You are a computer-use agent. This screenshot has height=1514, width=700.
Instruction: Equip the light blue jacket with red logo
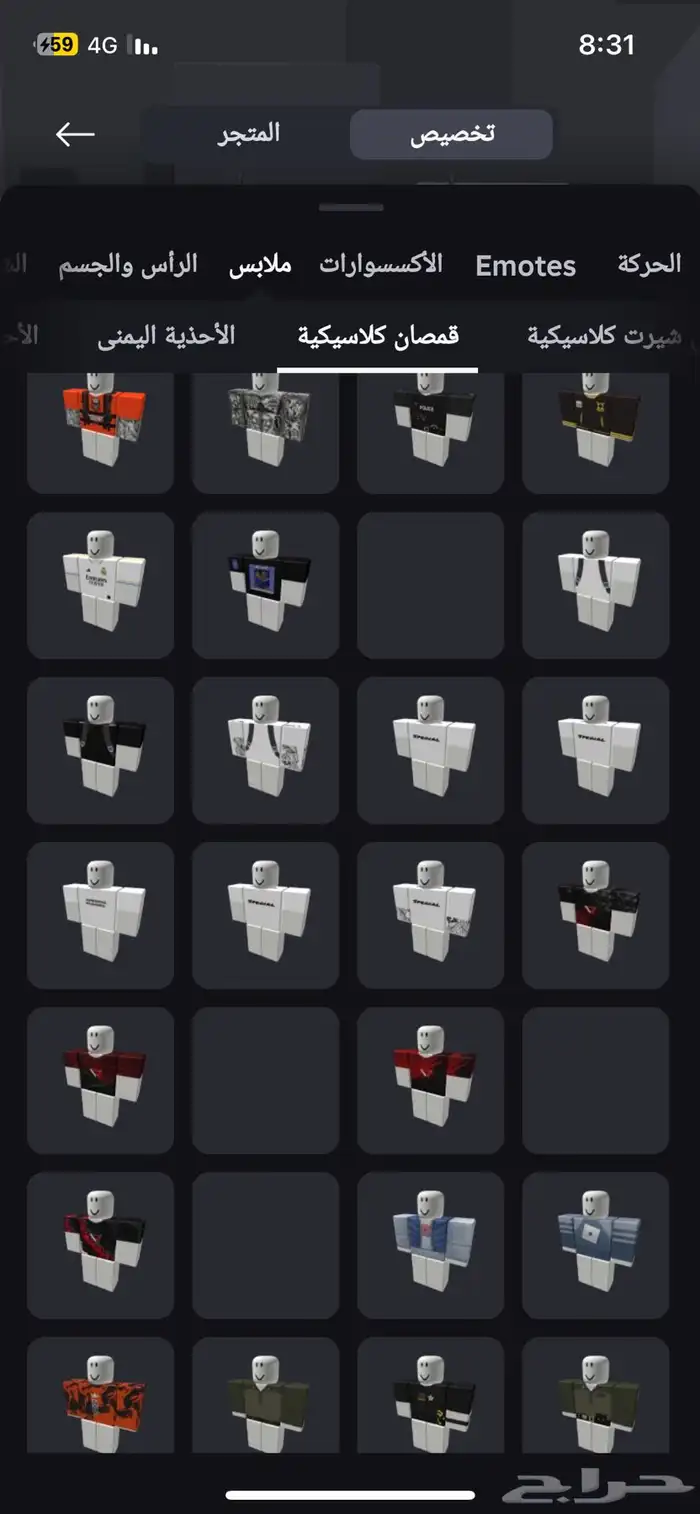430,1245
